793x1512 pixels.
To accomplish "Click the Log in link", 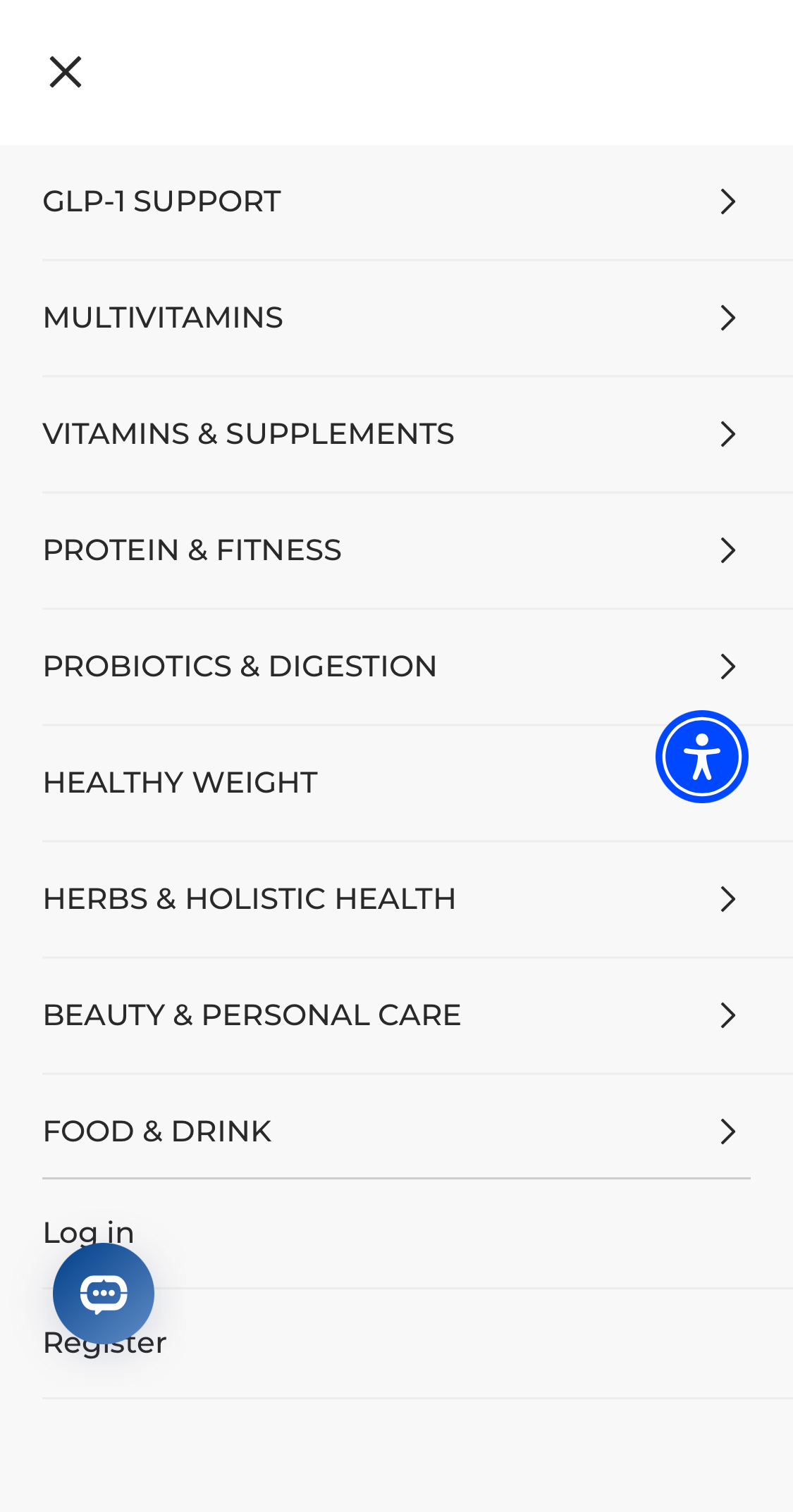I will coord(87,1231).
